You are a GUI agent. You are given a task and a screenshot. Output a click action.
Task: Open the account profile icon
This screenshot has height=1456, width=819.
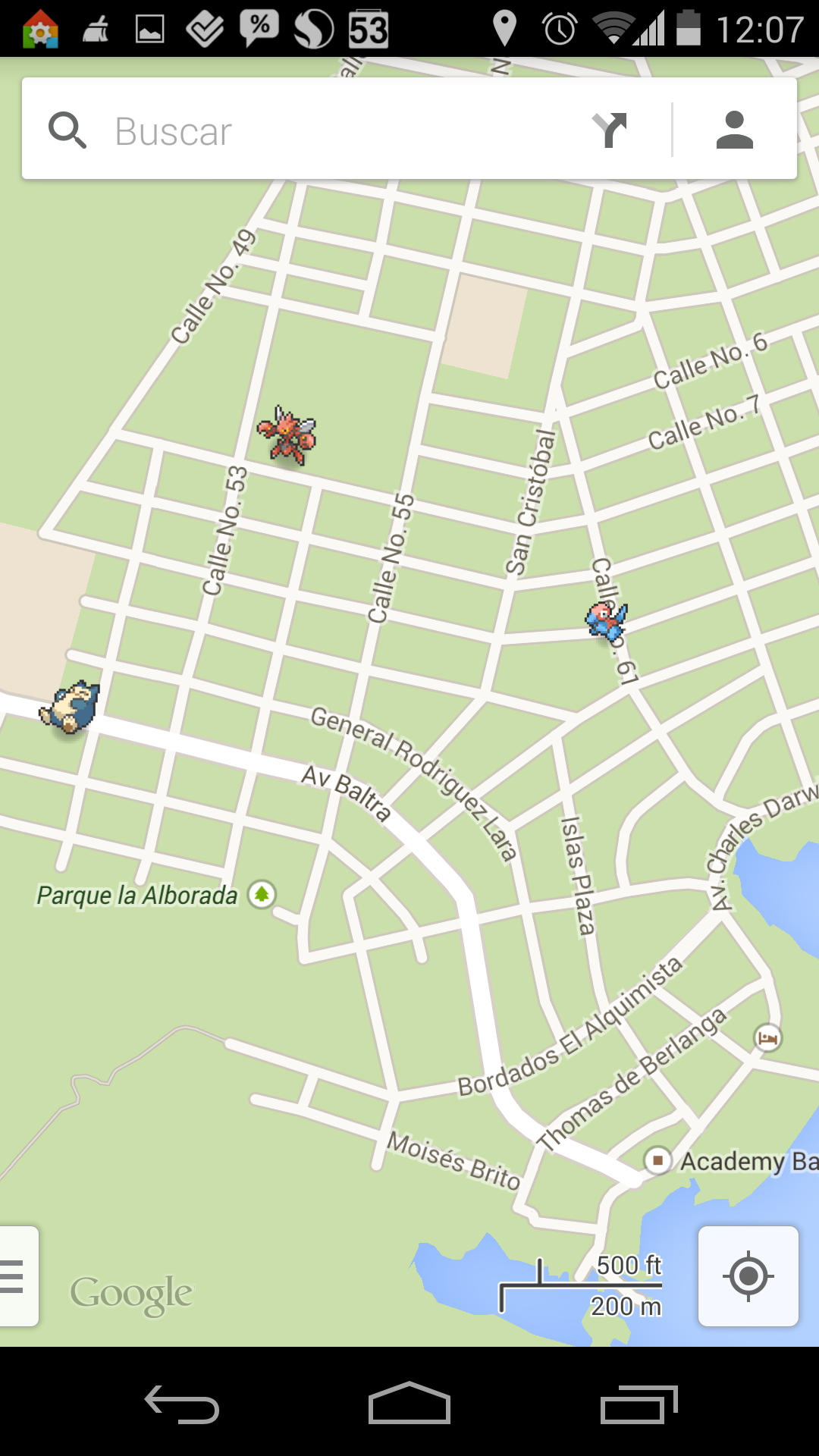(x=734, y=130)
